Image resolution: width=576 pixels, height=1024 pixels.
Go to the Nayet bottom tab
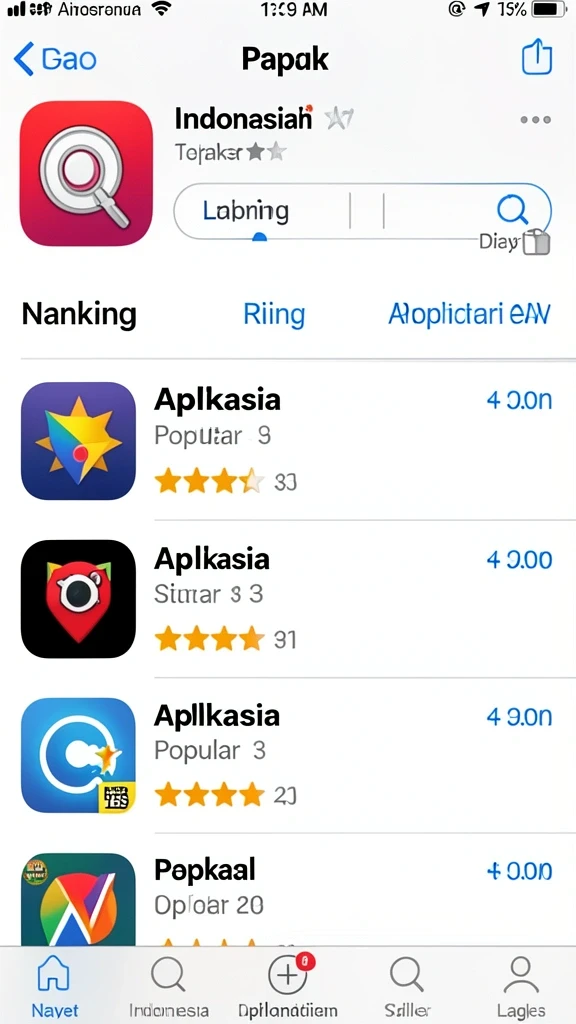(x=55, y=984)
